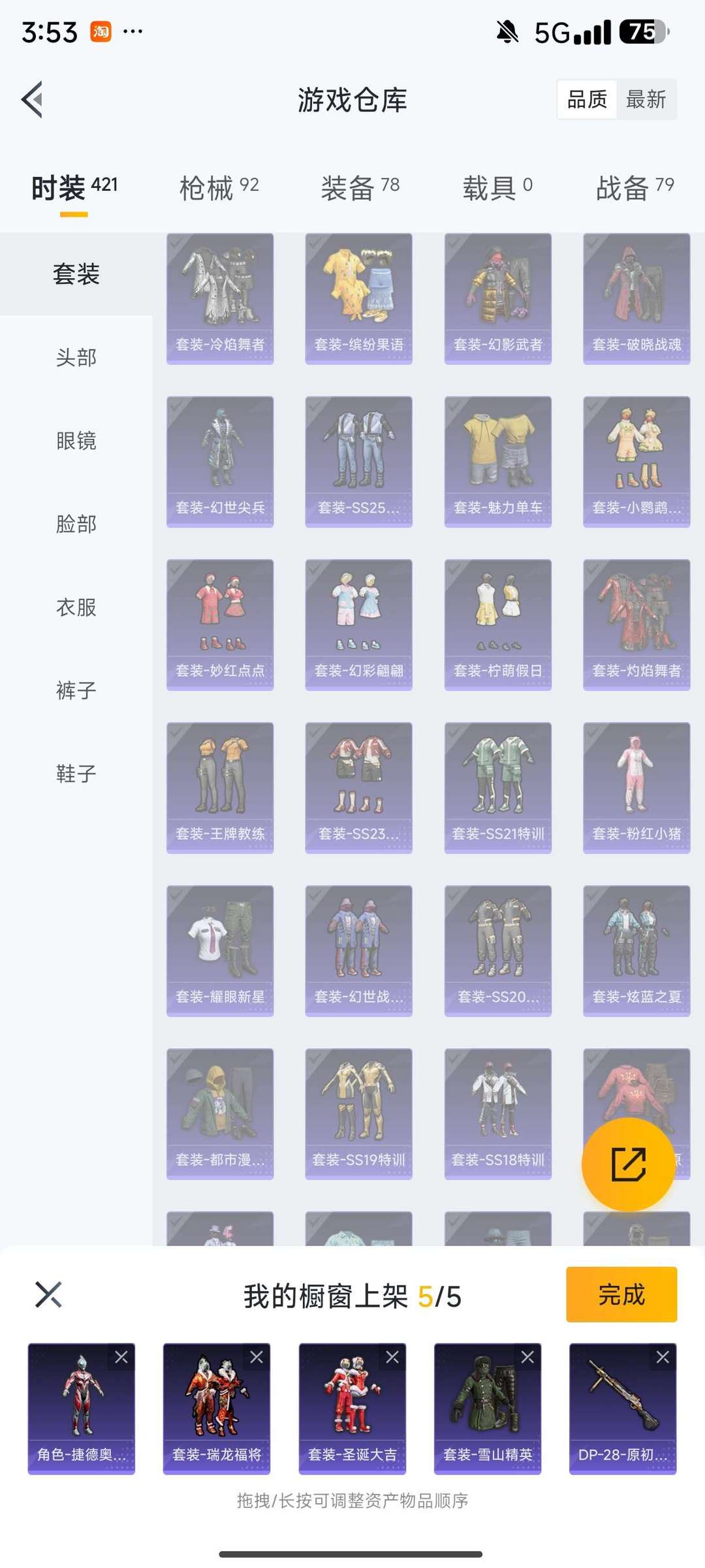
Task: Tap the yellow share floating button
Action: [628, 1164]
